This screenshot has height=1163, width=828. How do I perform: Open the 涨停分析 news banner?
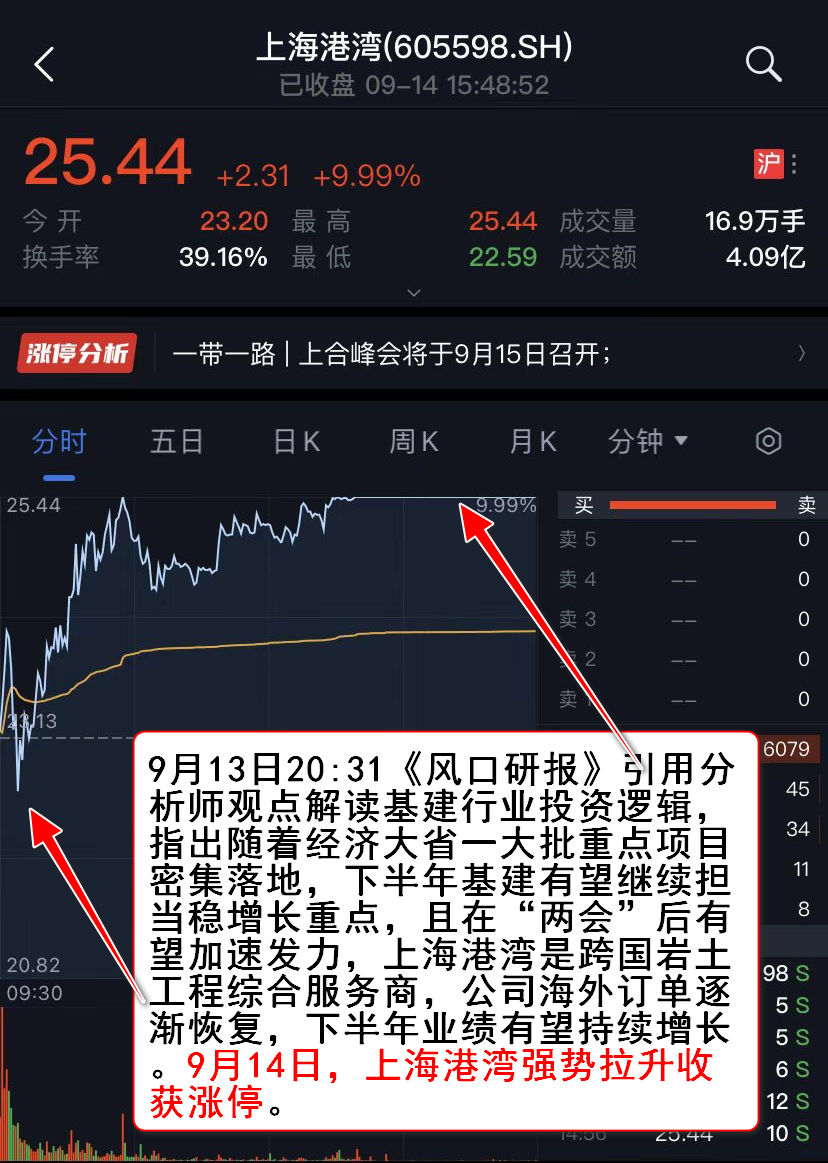[412, 354]
